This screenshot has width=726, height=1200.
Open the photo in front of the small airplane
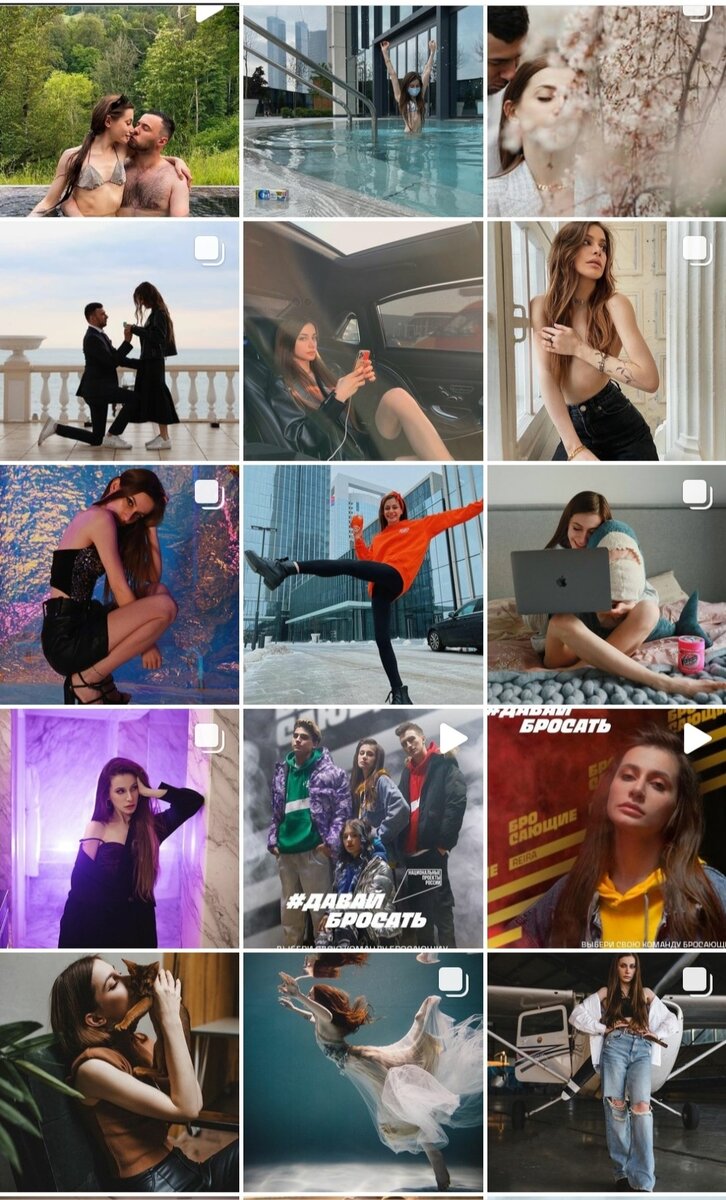(x=607, y=1072)
